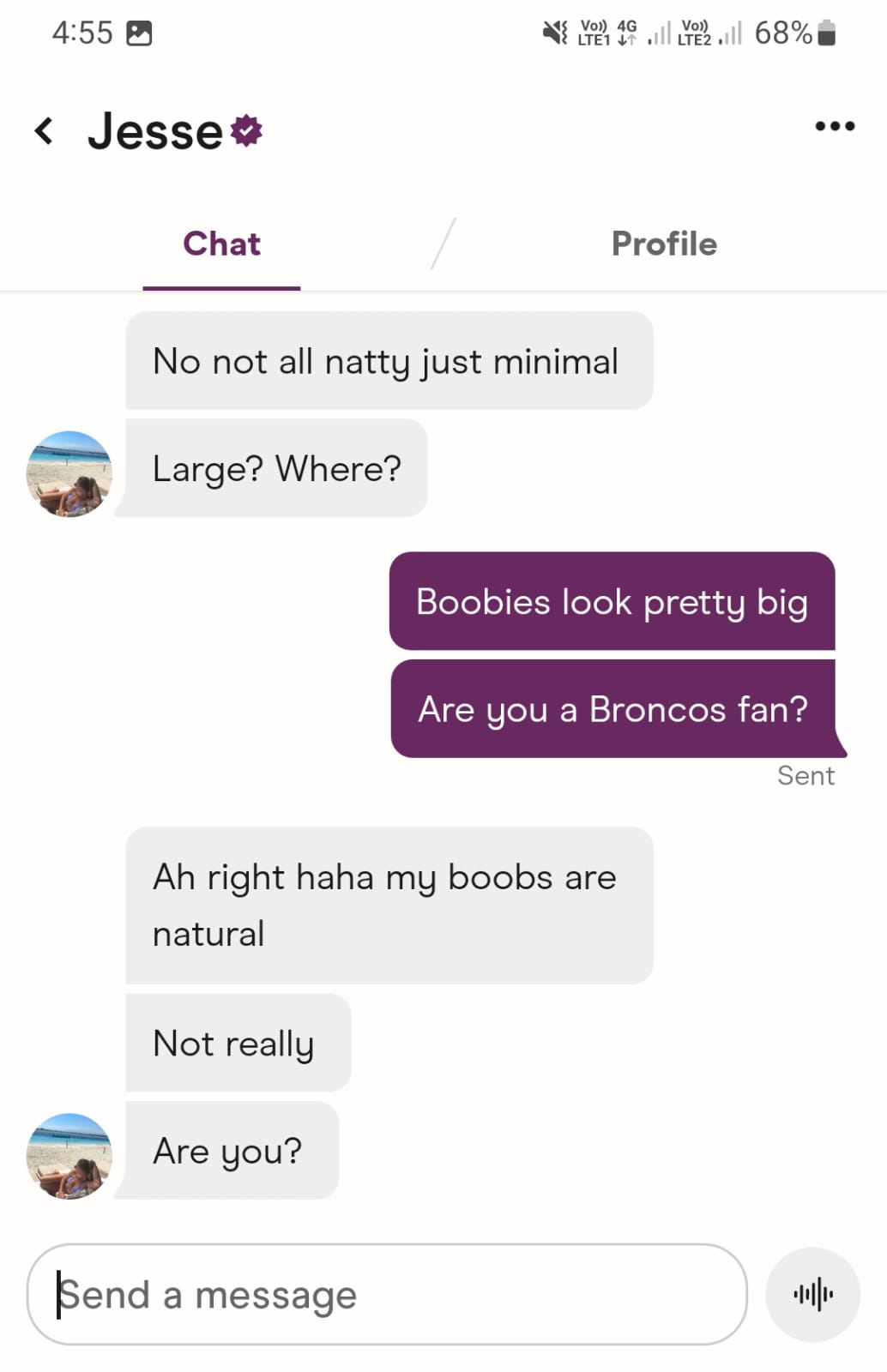Select the Chat tab

coord(221,244)
